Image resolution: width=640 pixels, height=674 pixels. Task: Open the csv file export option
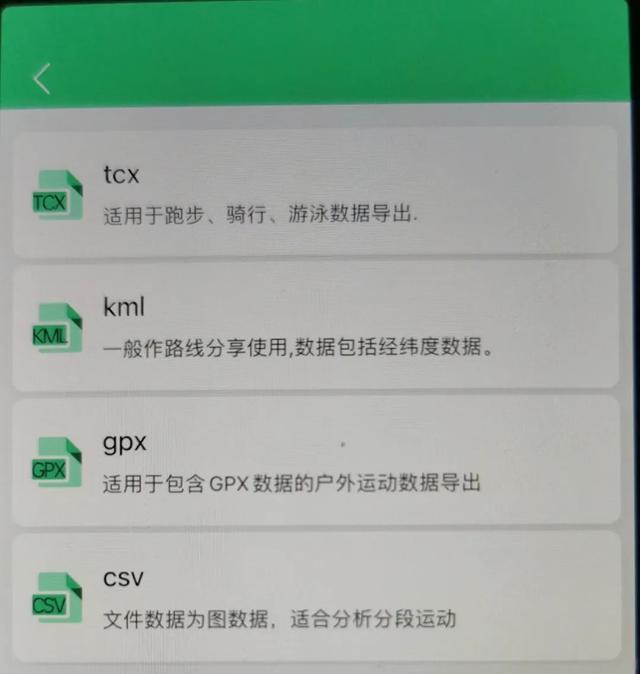click(316, 596)
